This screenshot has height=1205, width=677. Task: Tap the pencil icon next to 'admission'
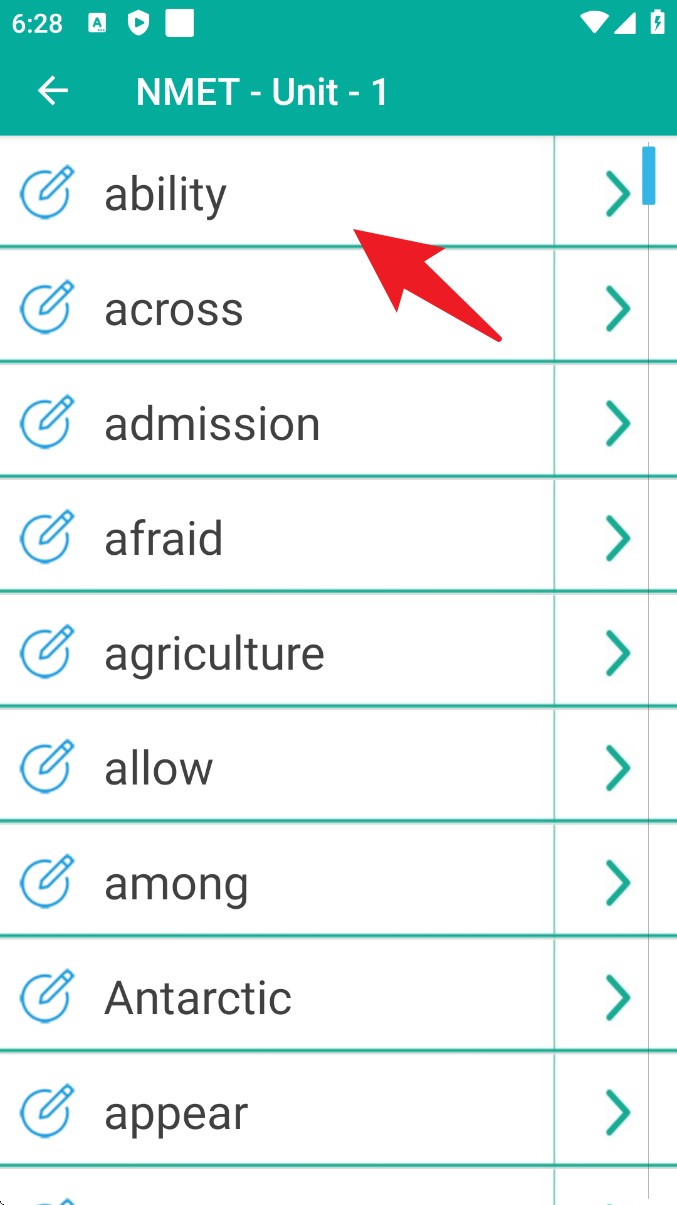coord(47,423)
